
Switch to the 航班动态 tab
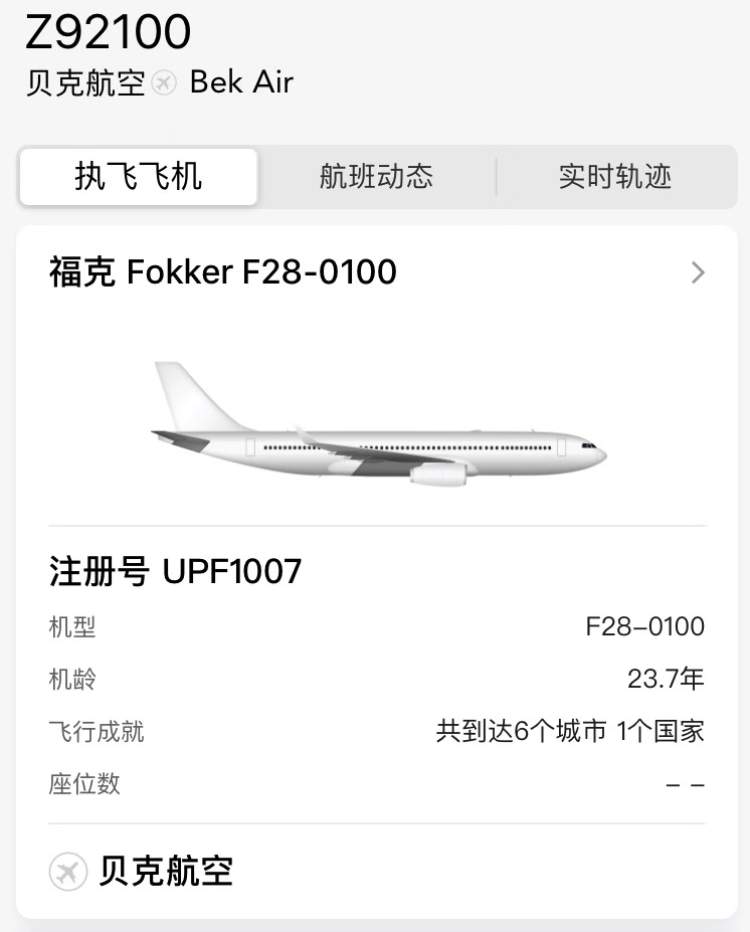pyautogui.click(x=376, y=177)
